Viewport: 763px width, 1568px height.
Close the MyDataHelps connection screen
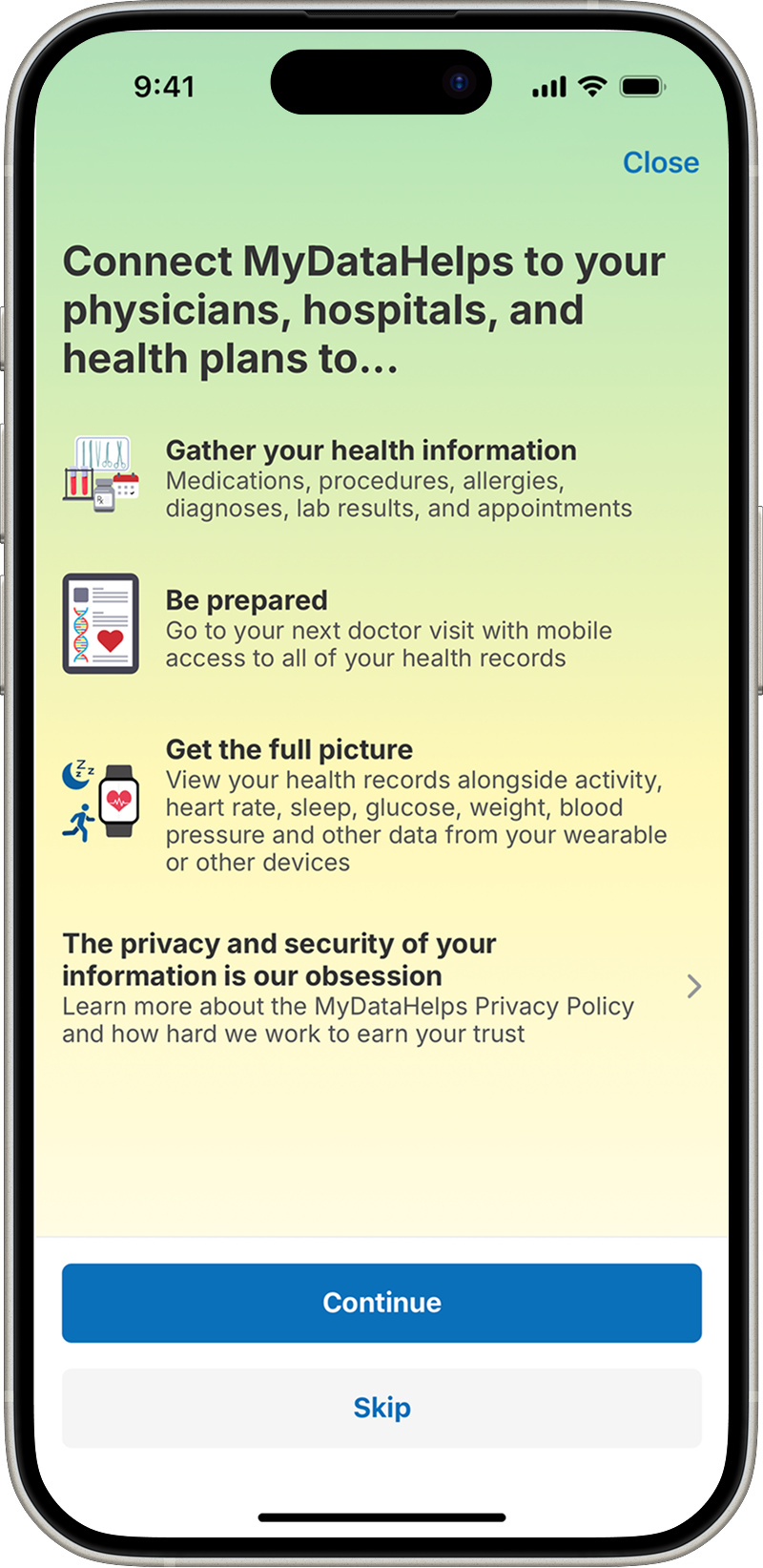click(660, 162)
